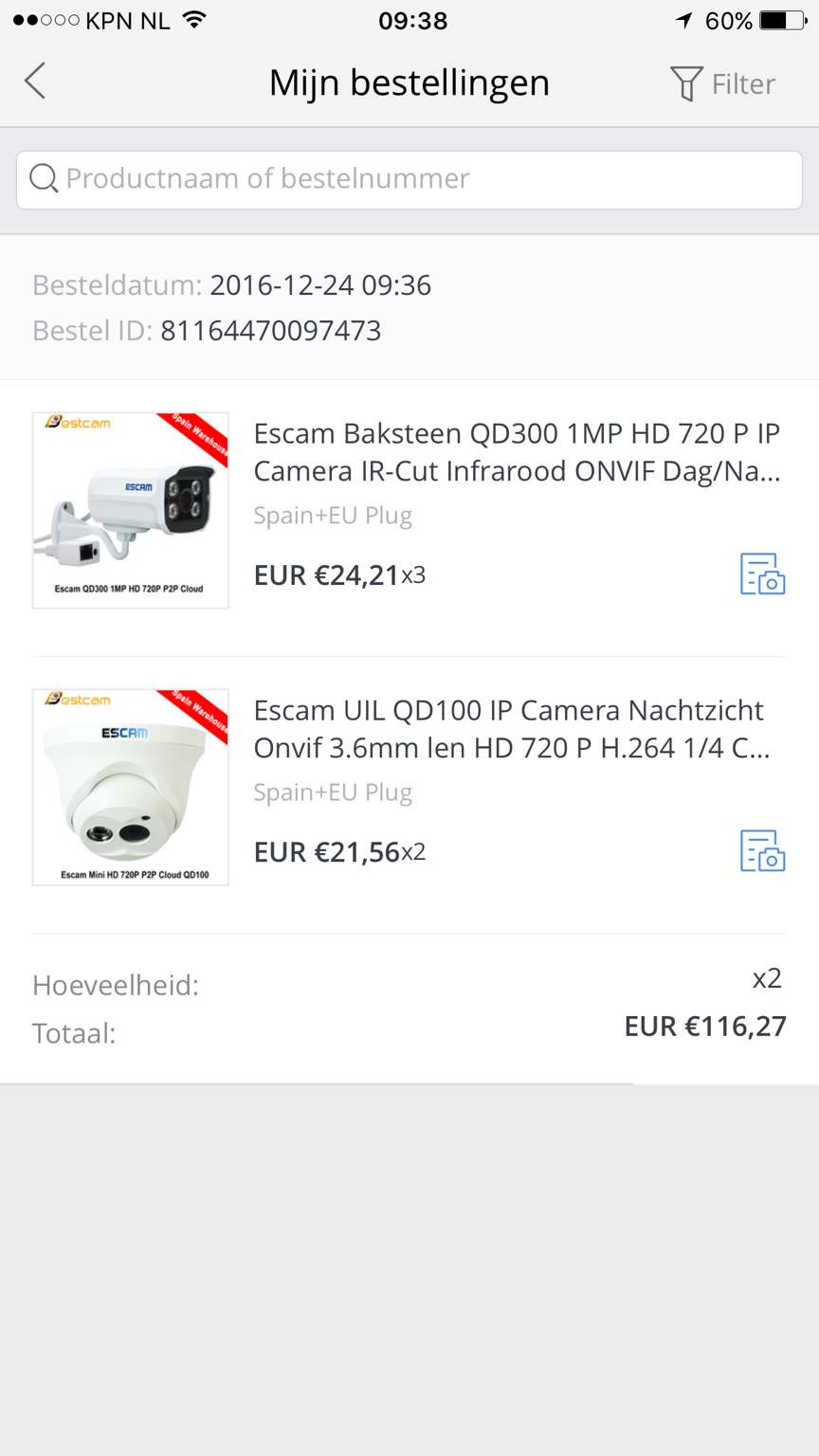Image resolution: width=819 pixels, height=1456 pixels.
Task: Go back from Mijn bestellingen
Action: click(x=35, y=82)
